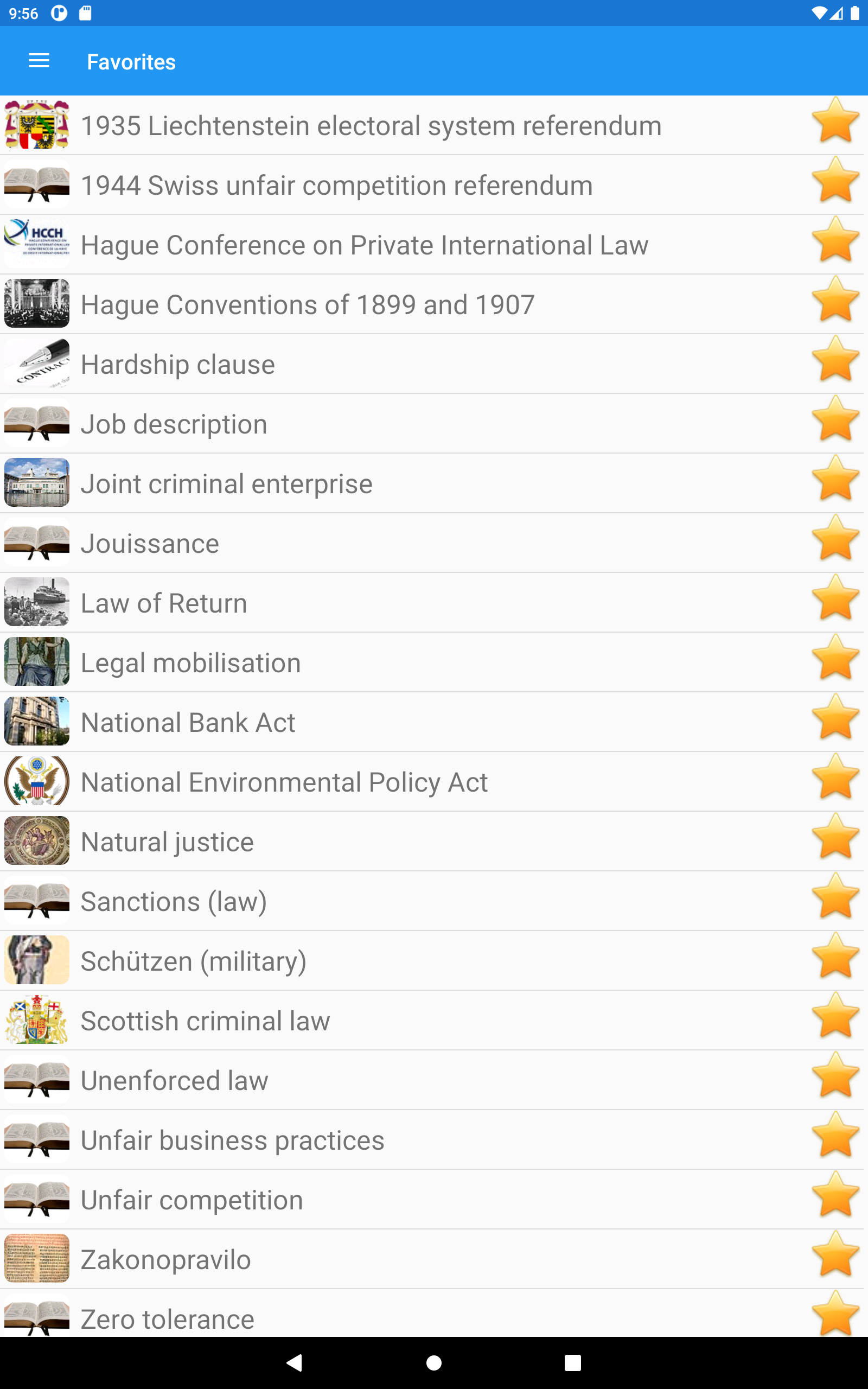This screenshot has height=1389, width=868.
Task: Click the US eagle seal beside National Environmental Policy Act
Action: (36, 782)
